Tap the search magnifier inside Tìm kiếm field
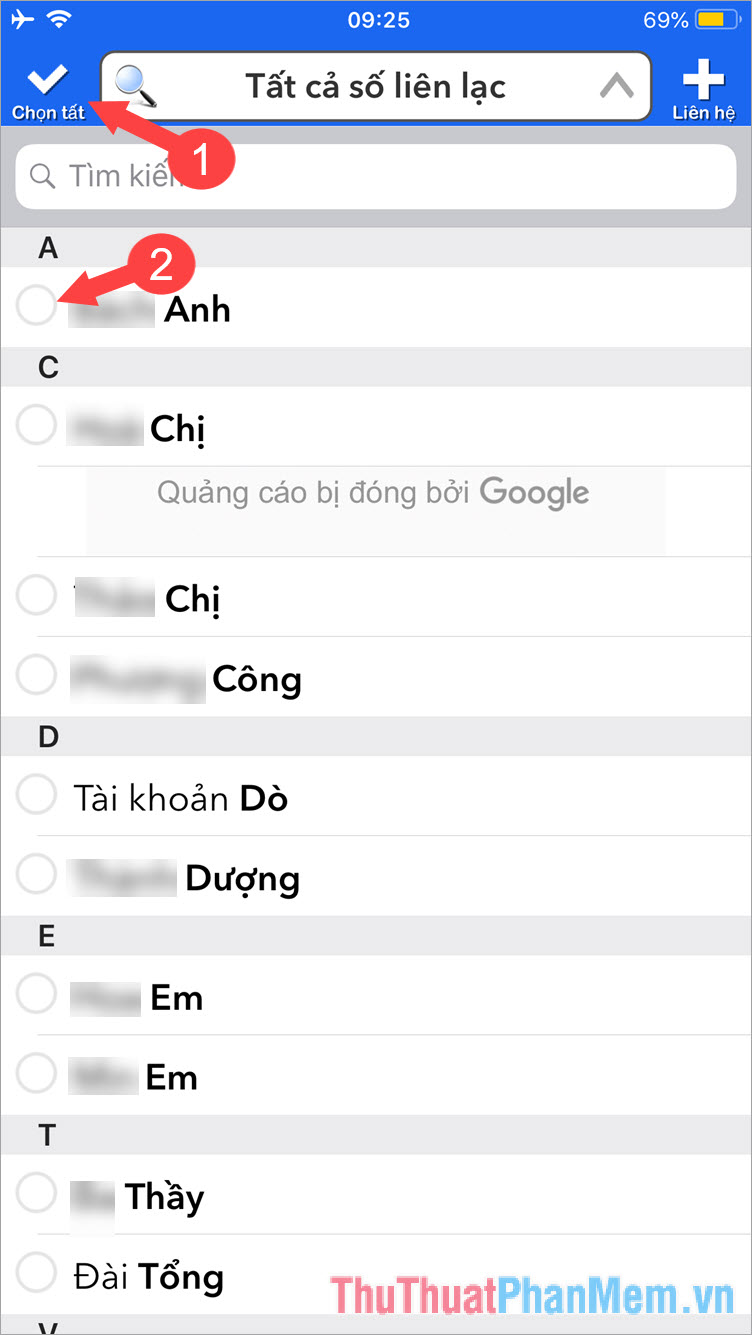Image resolution: width=752 pixels, height=1335 pixels. 42,176
